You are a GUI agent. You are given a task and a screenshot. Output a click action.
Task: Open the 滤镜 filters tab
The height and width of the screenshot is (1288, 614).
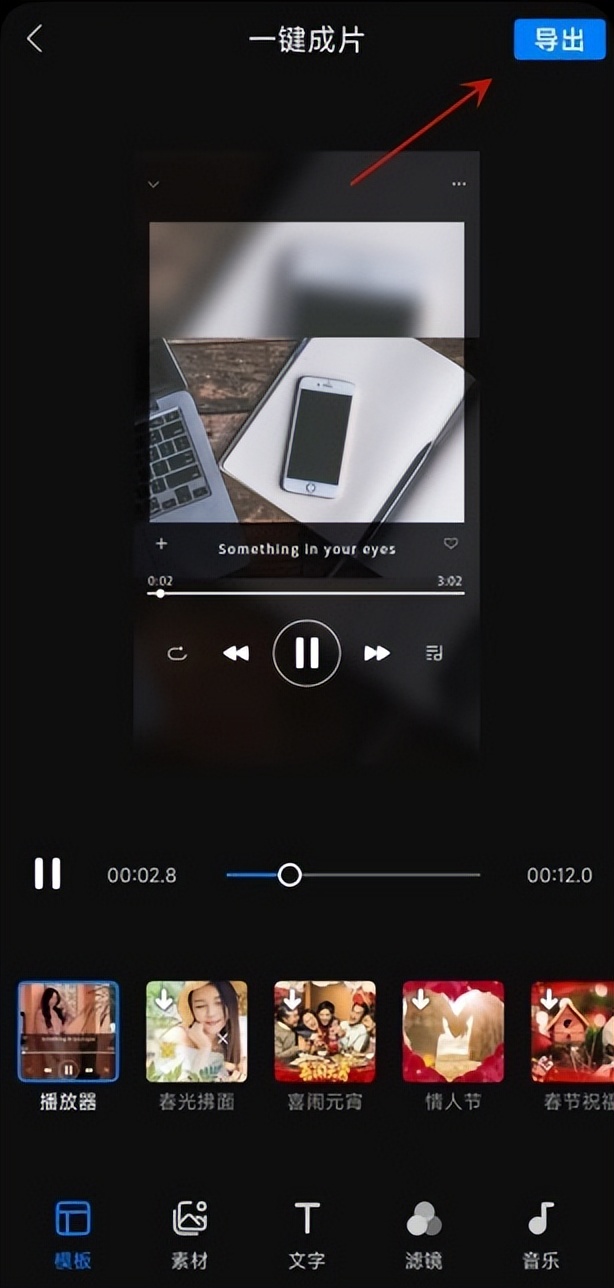coord(424,1232)
